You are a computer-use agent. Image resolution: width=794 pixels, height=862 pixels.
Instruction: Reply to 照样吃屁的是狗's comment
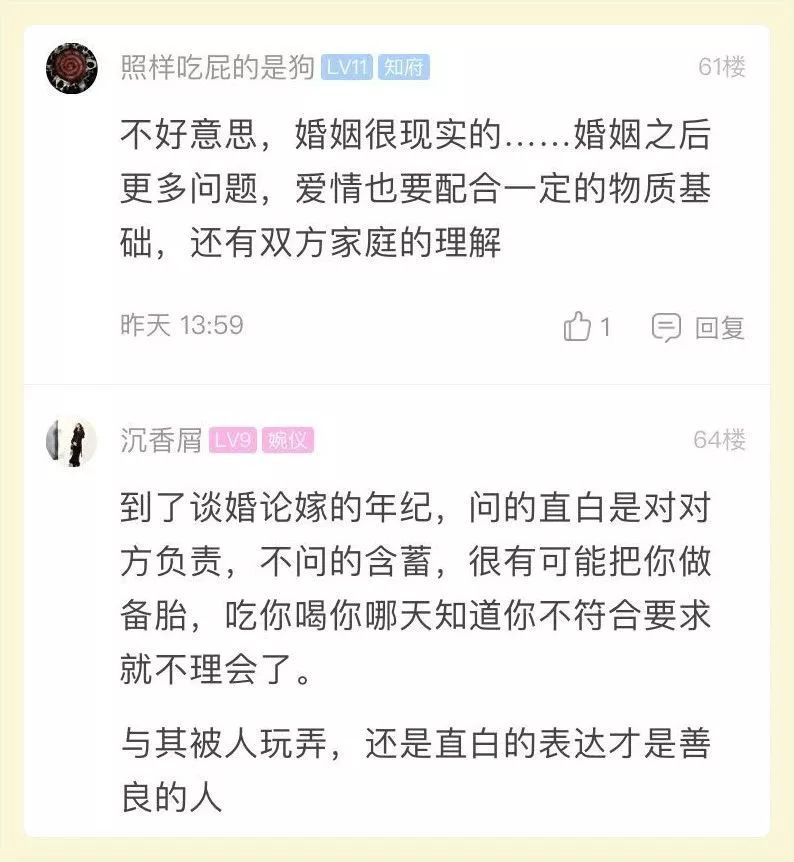(x=699, y=327)
